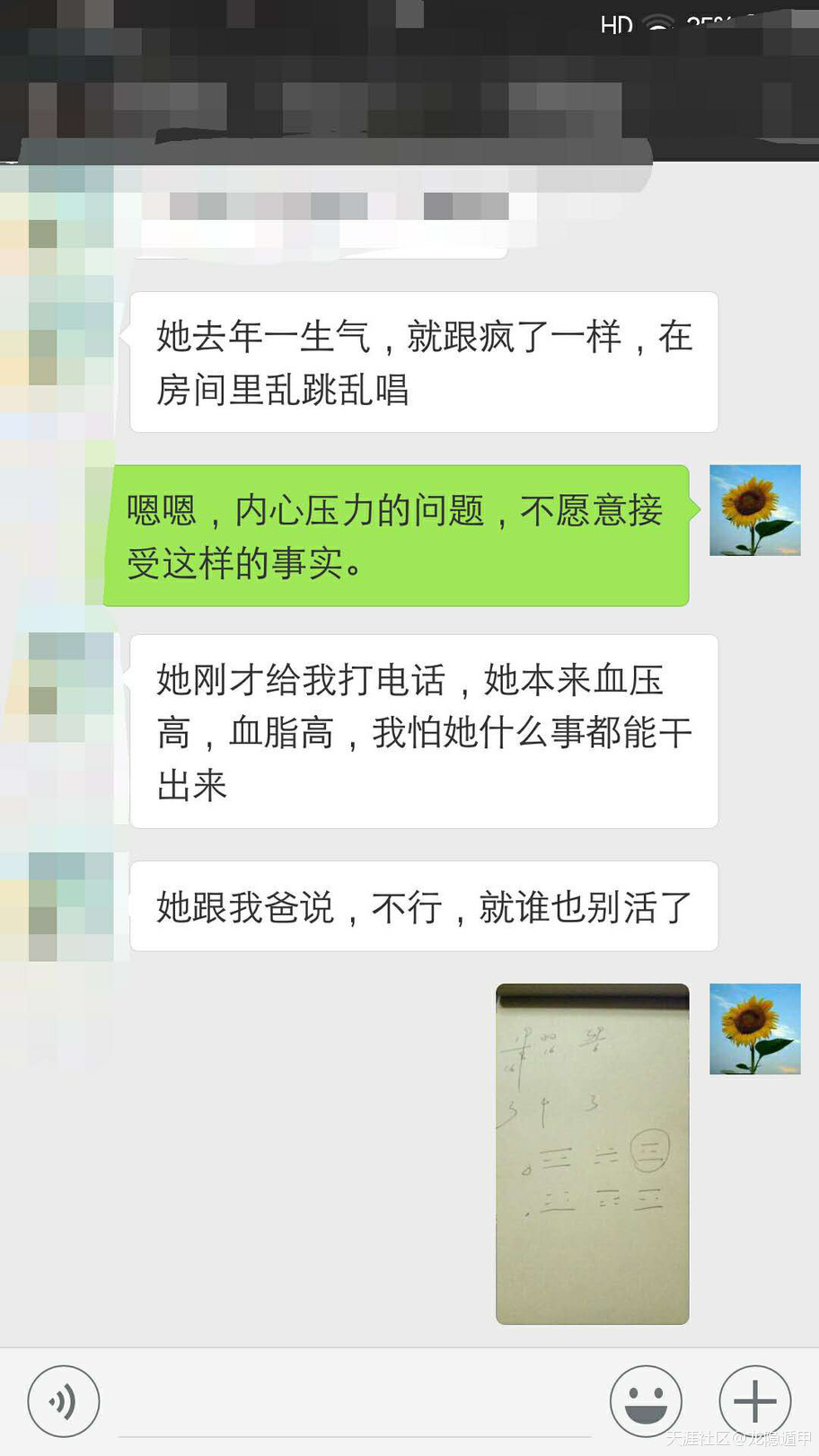
Task: Open sunflower avatar beside the green message
Action: 754,509
